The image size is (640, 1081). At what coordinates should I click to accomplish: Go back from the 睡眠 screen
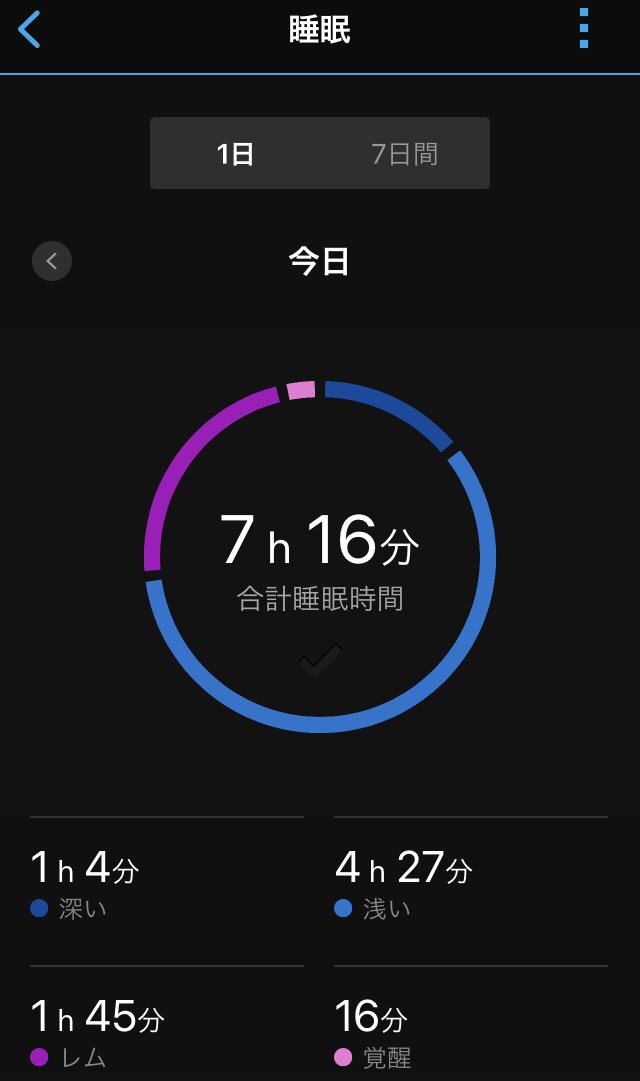(29, 29)
